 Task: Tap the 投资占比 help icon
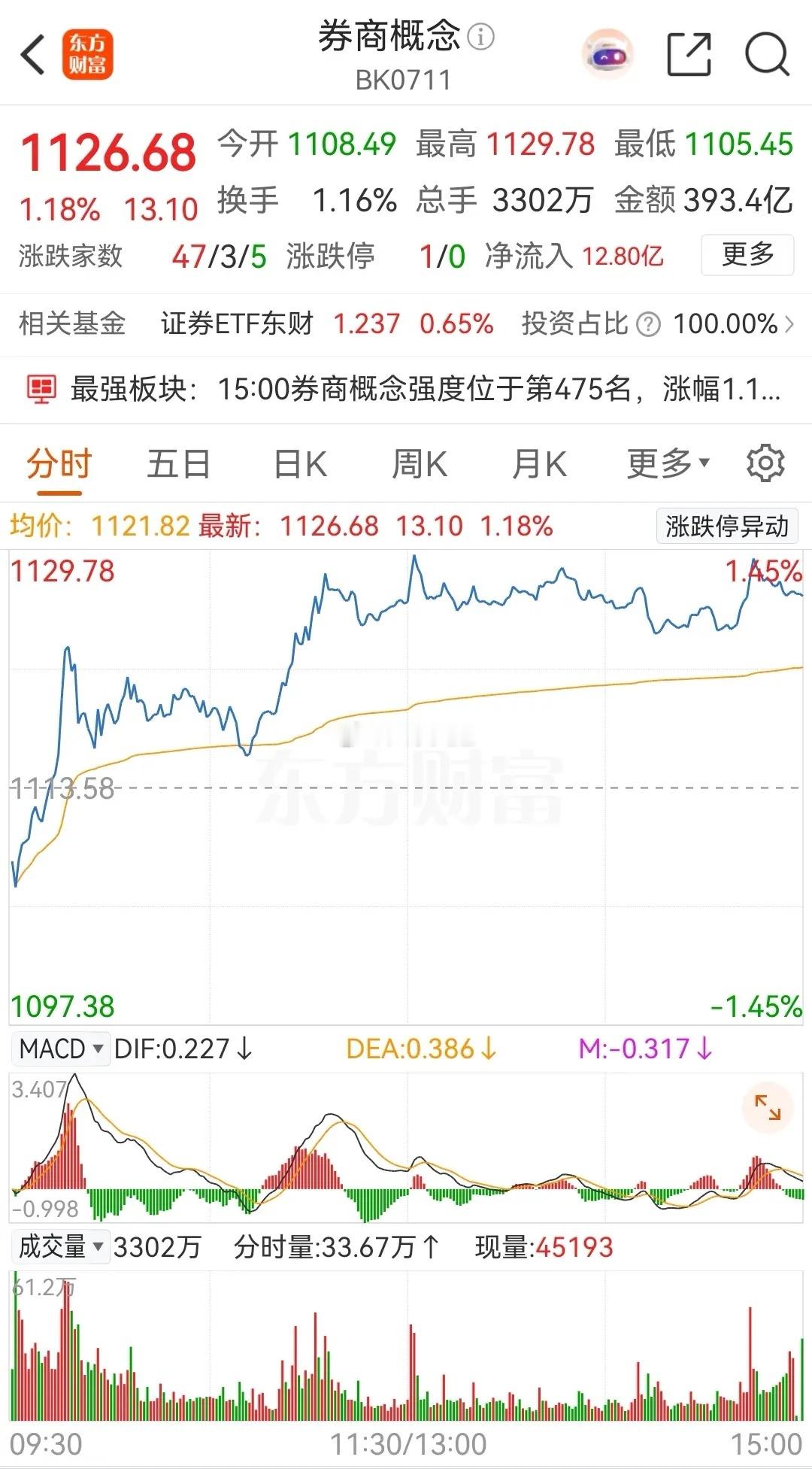(648, 324)
